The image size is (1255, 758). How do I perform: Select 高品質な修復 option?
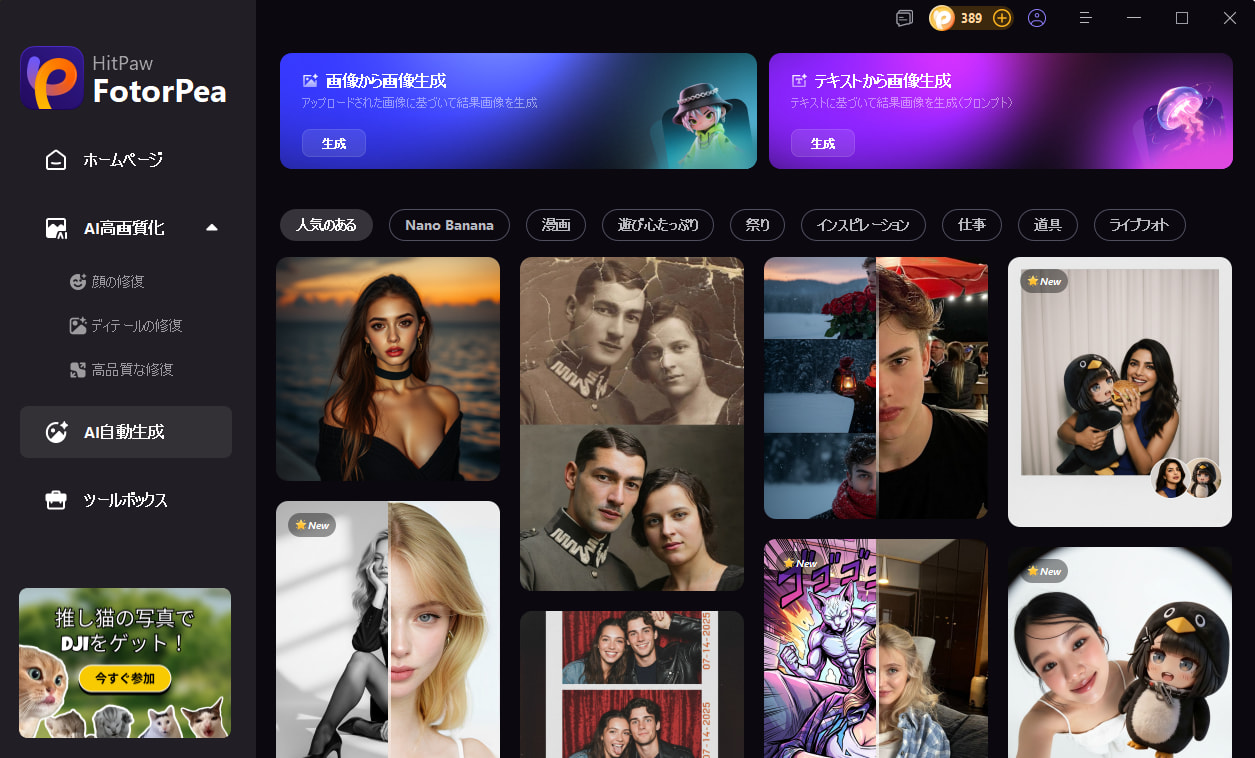132,370
